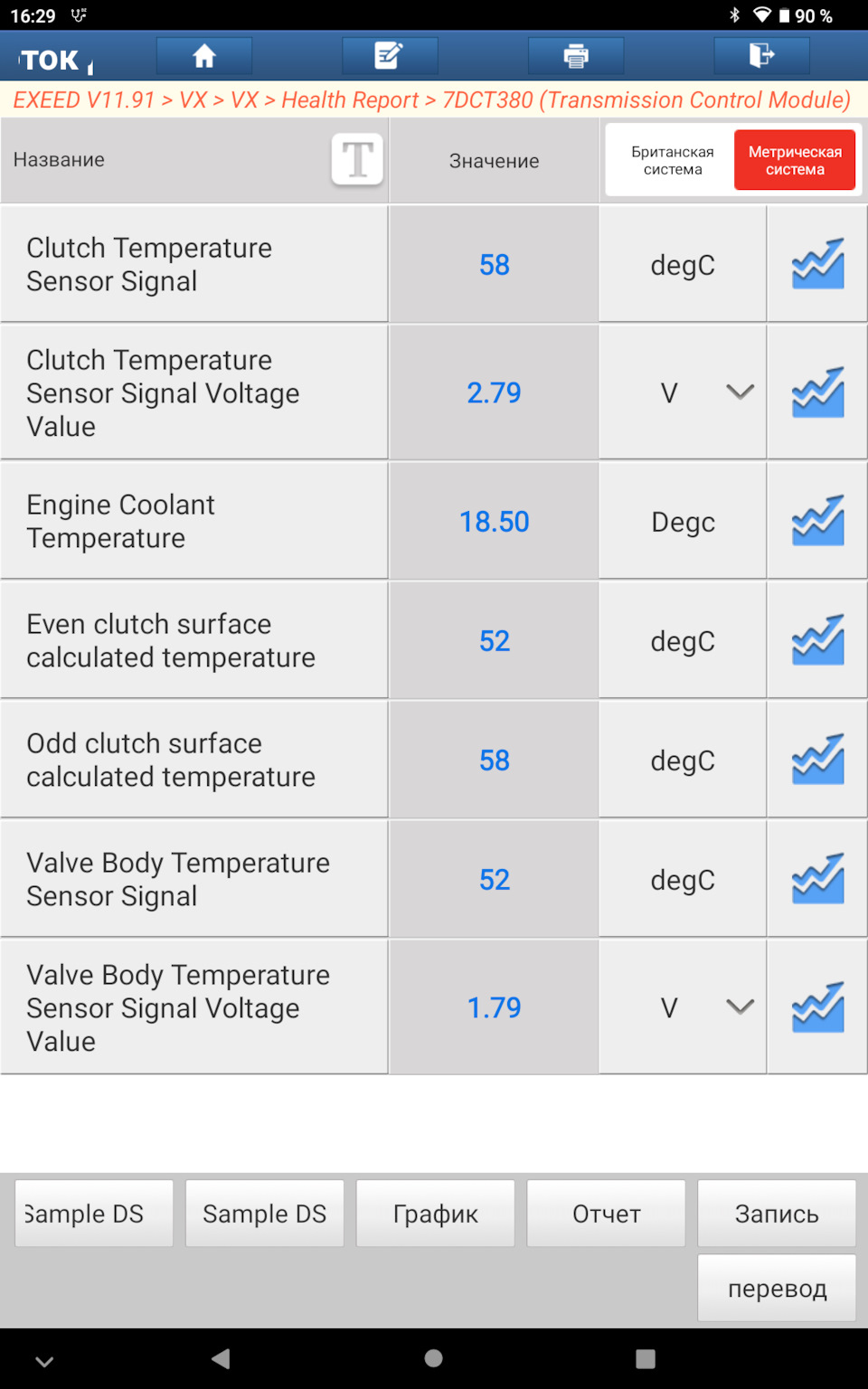868x1389 pixels.
Task: View graph for Even clutch surface temperature
Action: click(817, 640)
